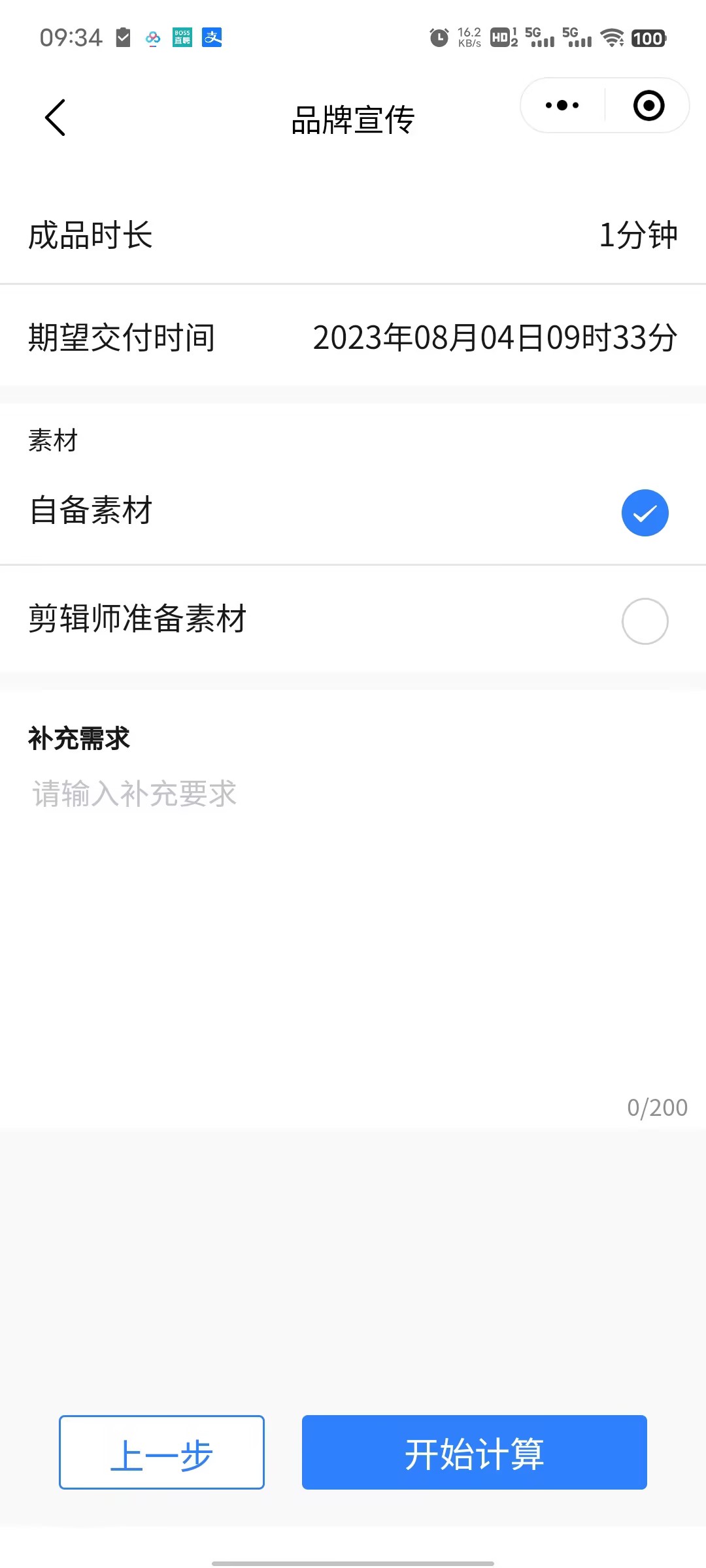Open the mini program more menu

tap(562, 105)
